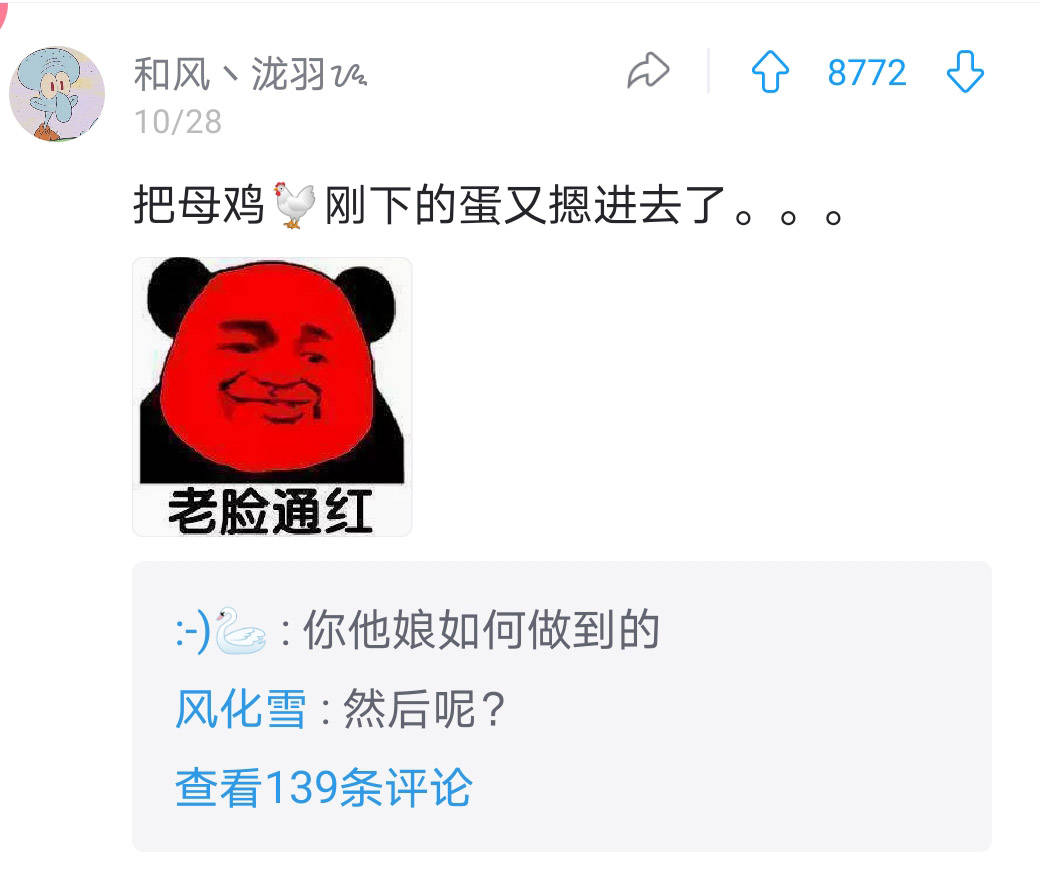
Task: Upvote 和风丶泷羽's comment
Action: pos(770,73)
